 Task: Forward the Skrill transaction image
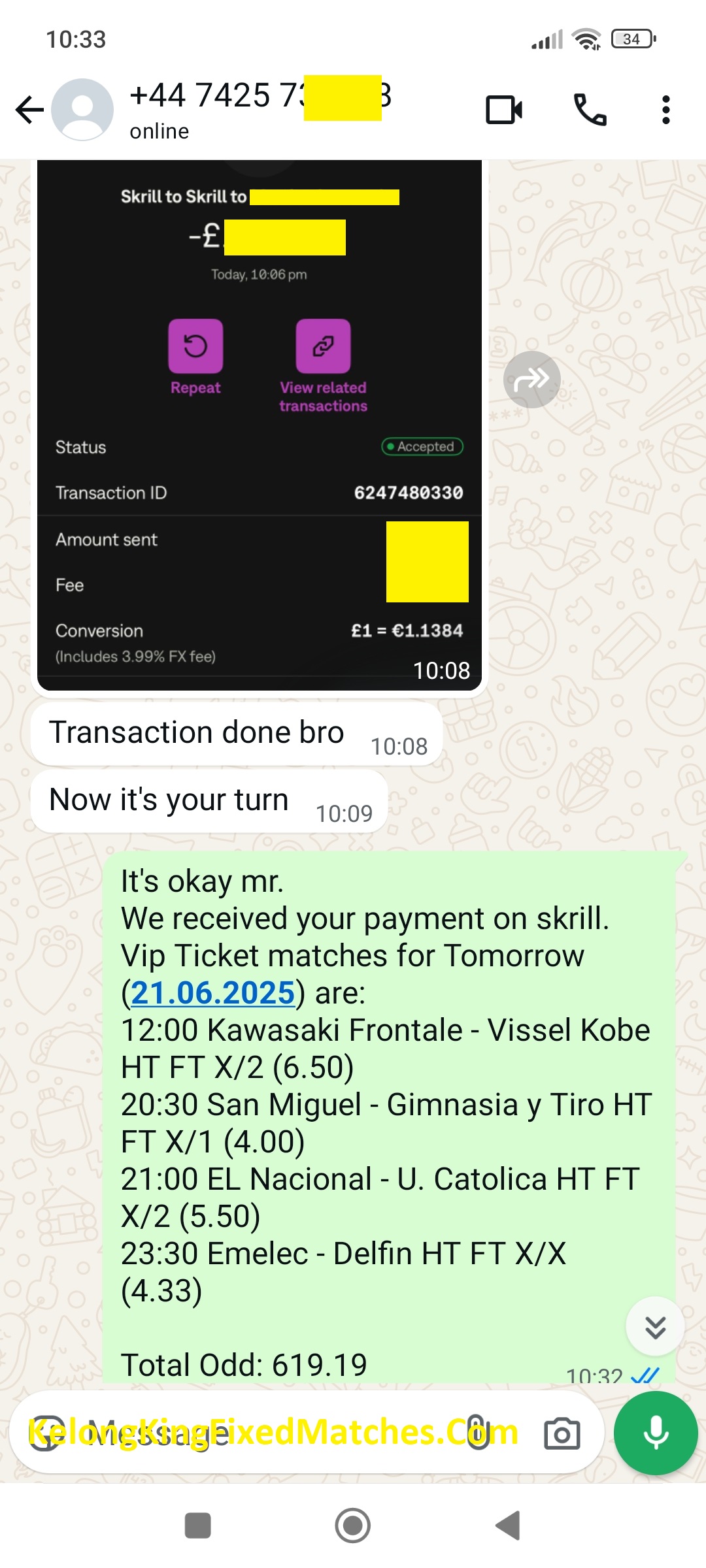pos(531,380)
